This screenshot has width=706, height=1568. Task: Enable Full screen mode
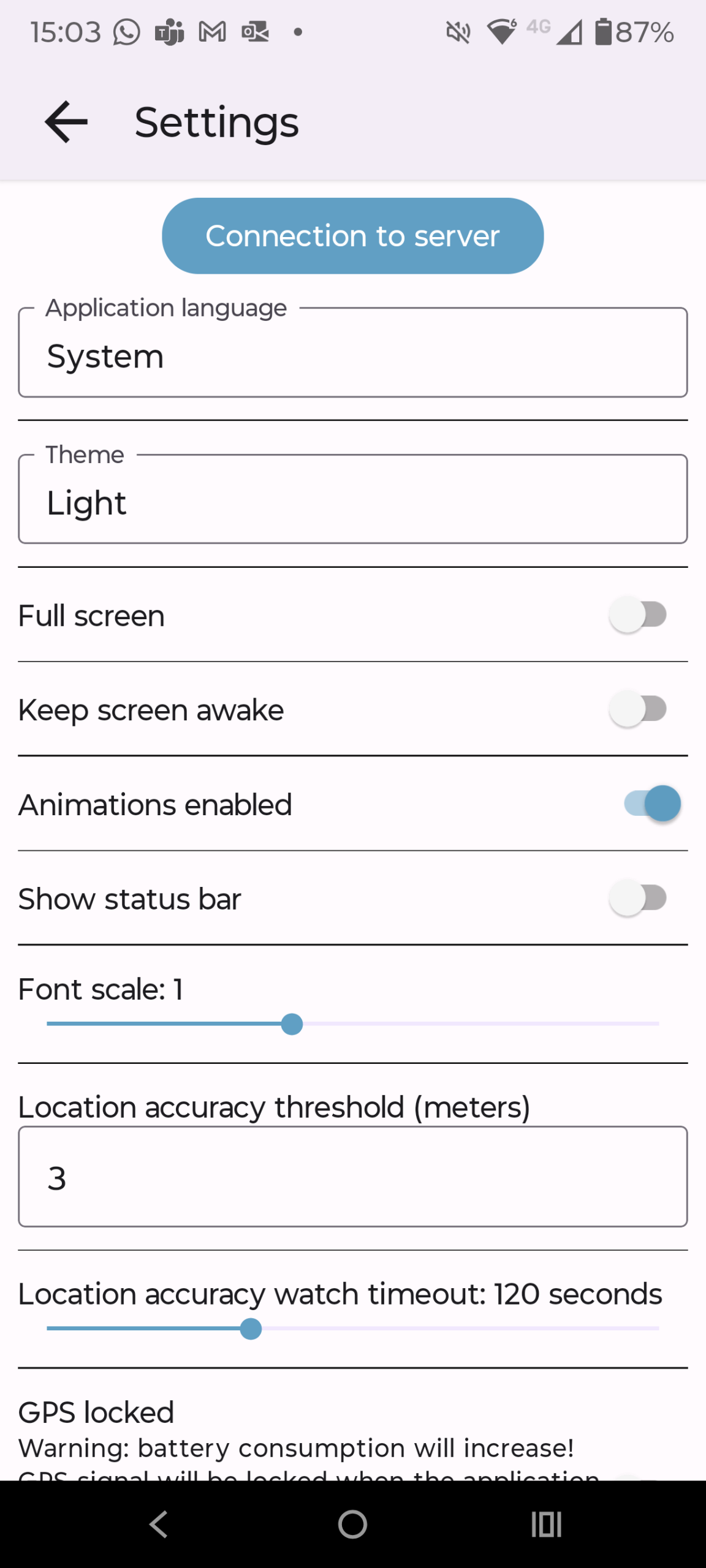[639, 615]
